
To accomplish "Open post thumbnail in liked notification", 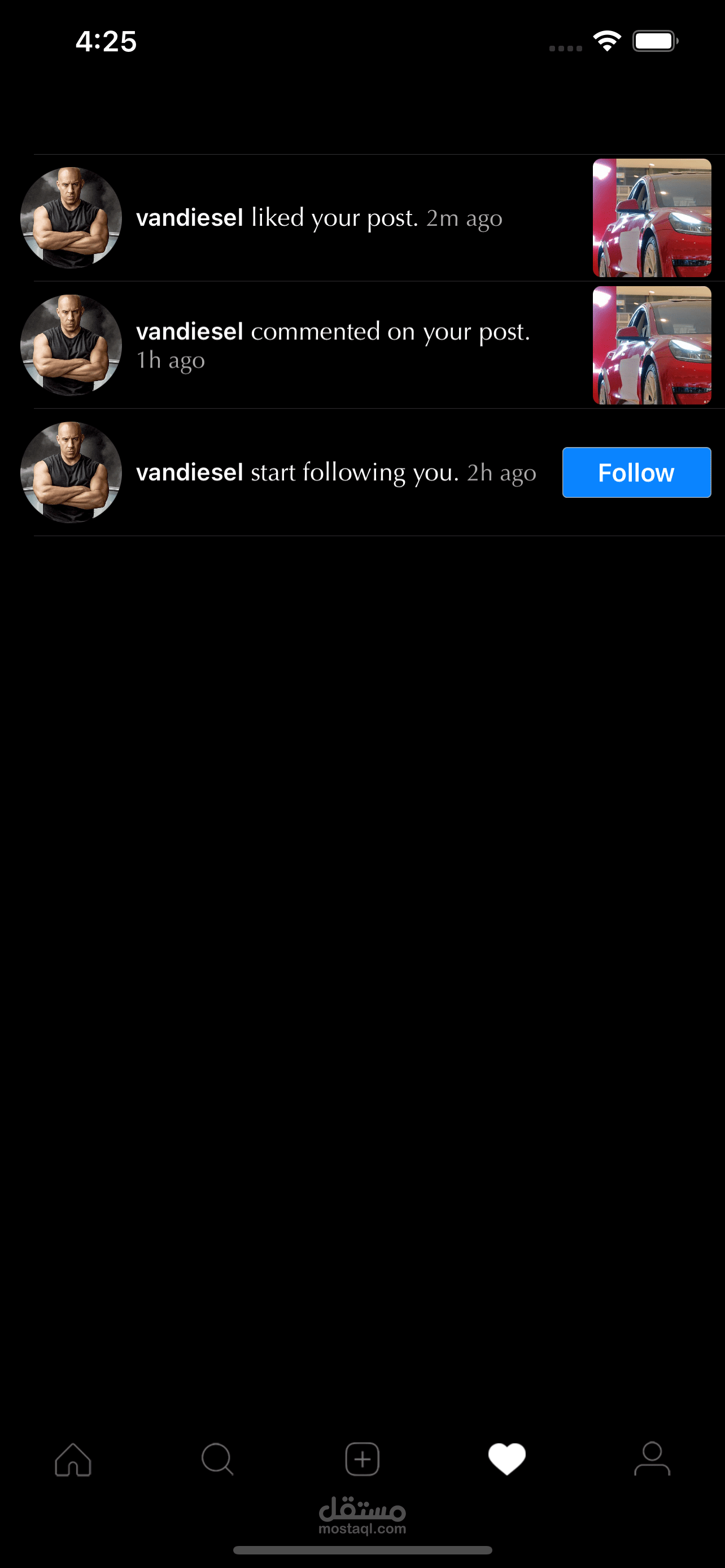I will point(652,218).
